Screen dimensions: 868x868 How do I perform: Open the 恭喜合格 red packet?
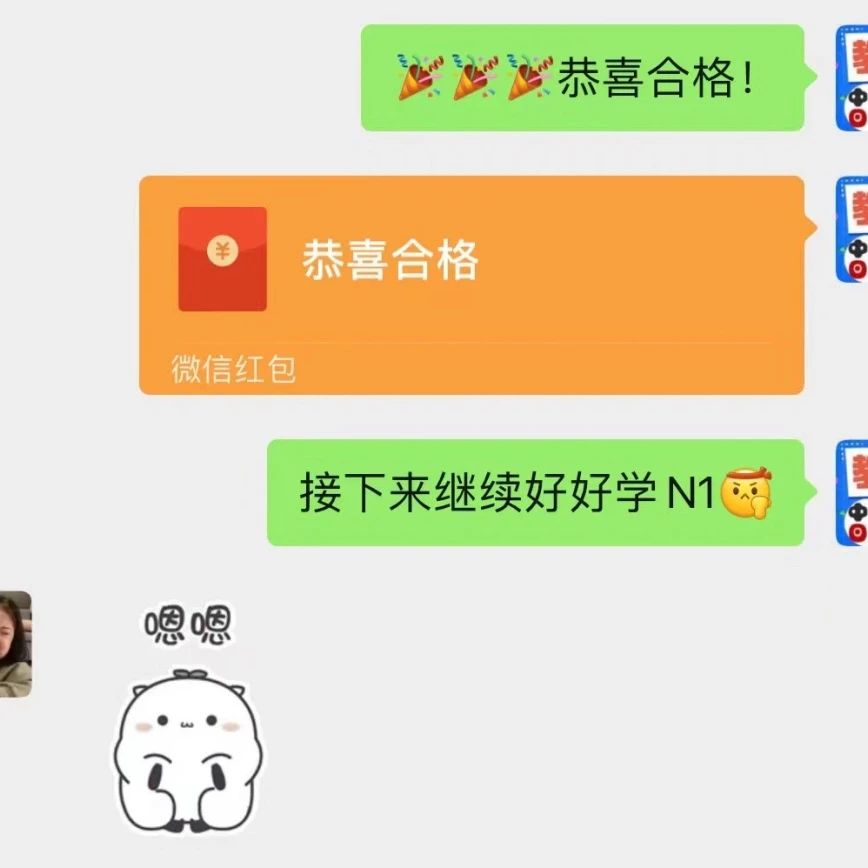471,284
